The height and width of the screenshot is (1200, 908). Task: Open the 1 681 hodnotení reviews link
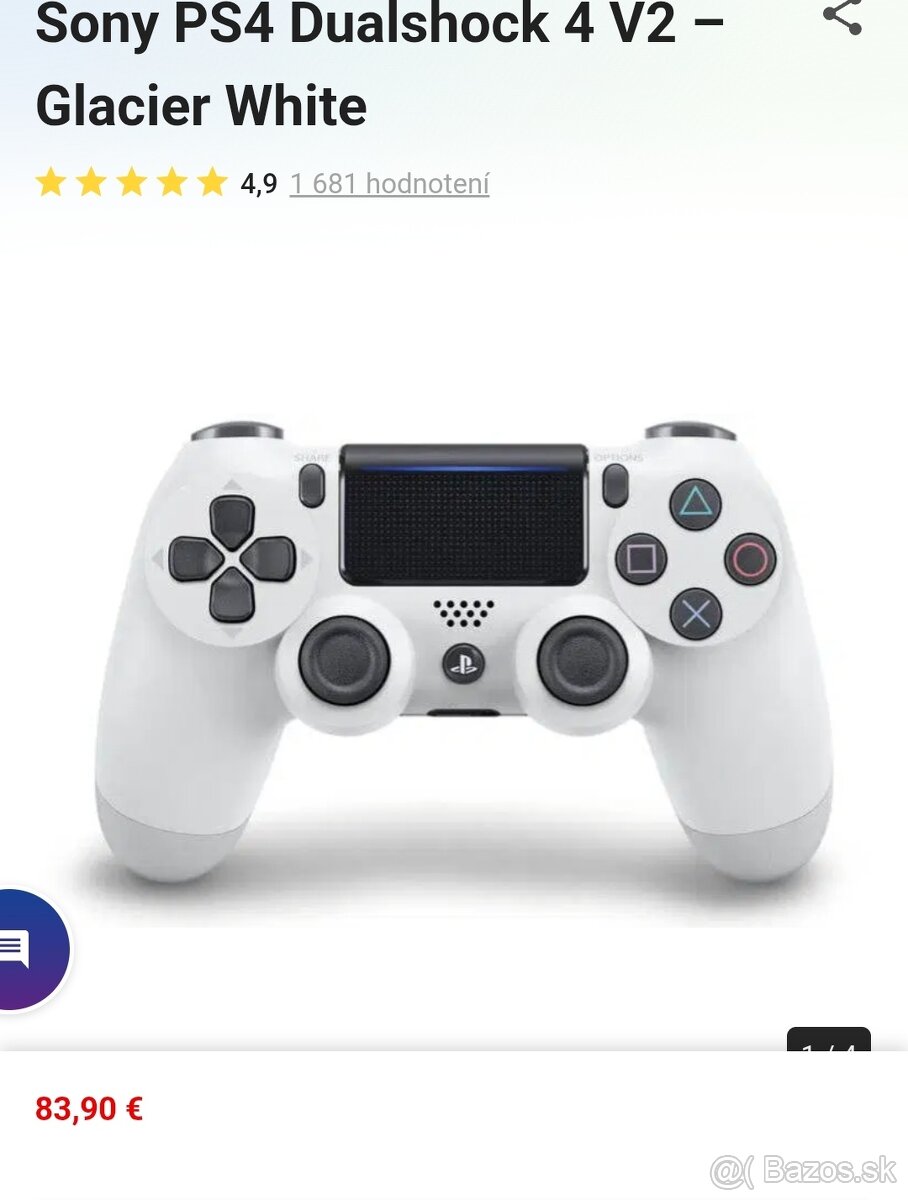tap(389, 184)
